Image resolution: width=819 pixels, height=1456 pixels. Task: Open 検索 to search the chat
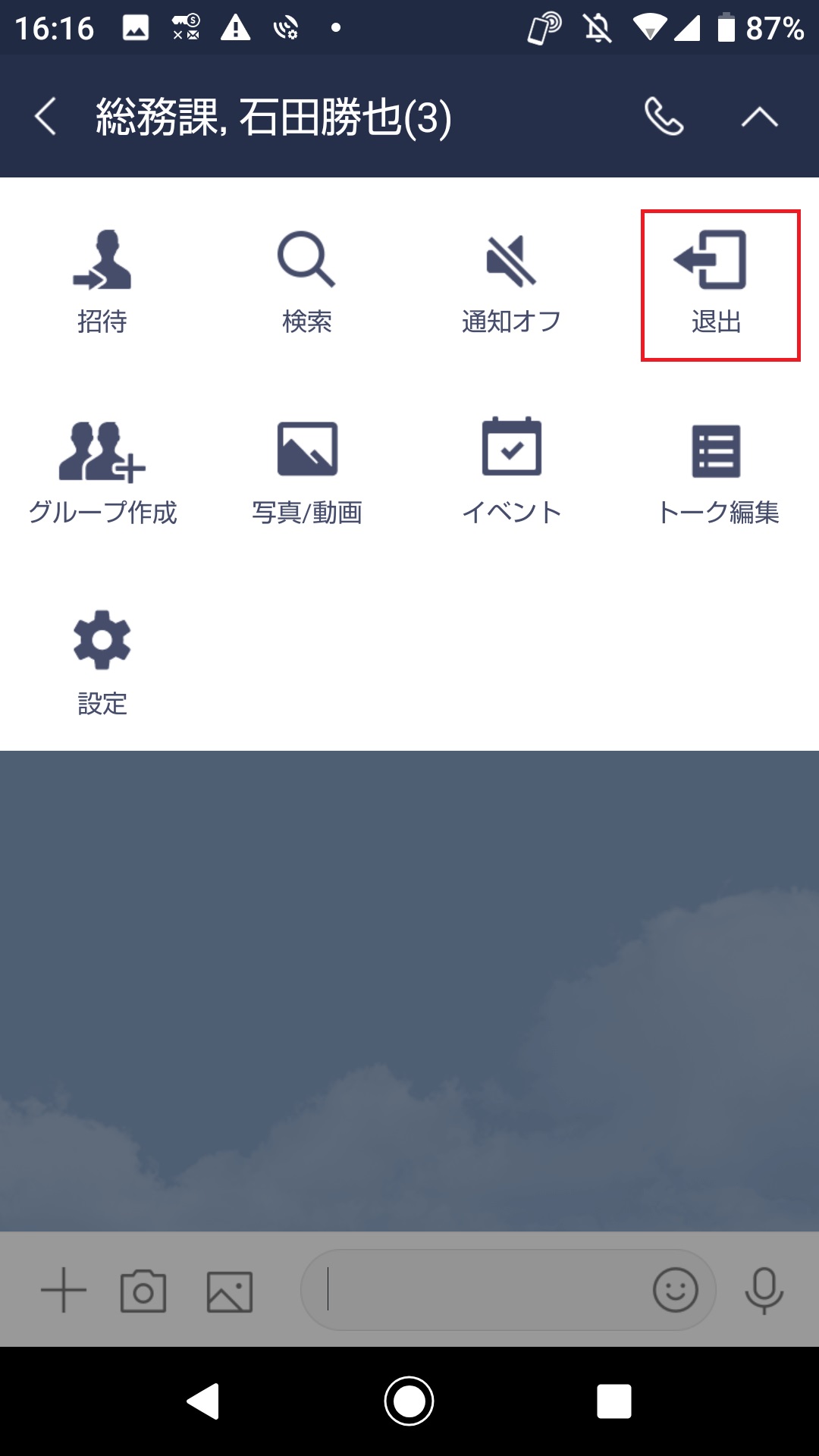point(306,282)
